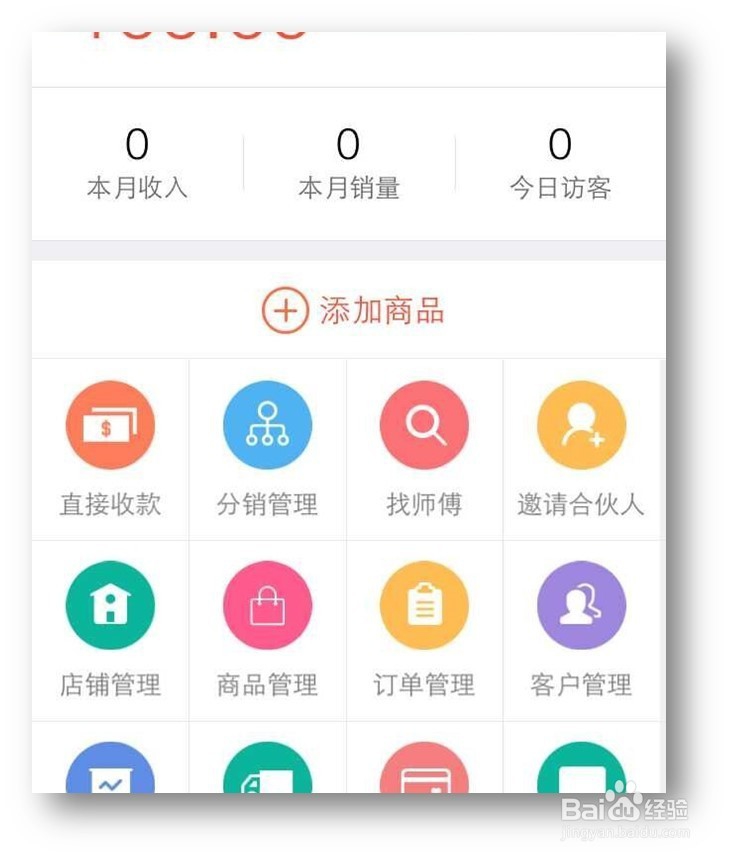Tap the zero under 本月收入

pos(137,146)
